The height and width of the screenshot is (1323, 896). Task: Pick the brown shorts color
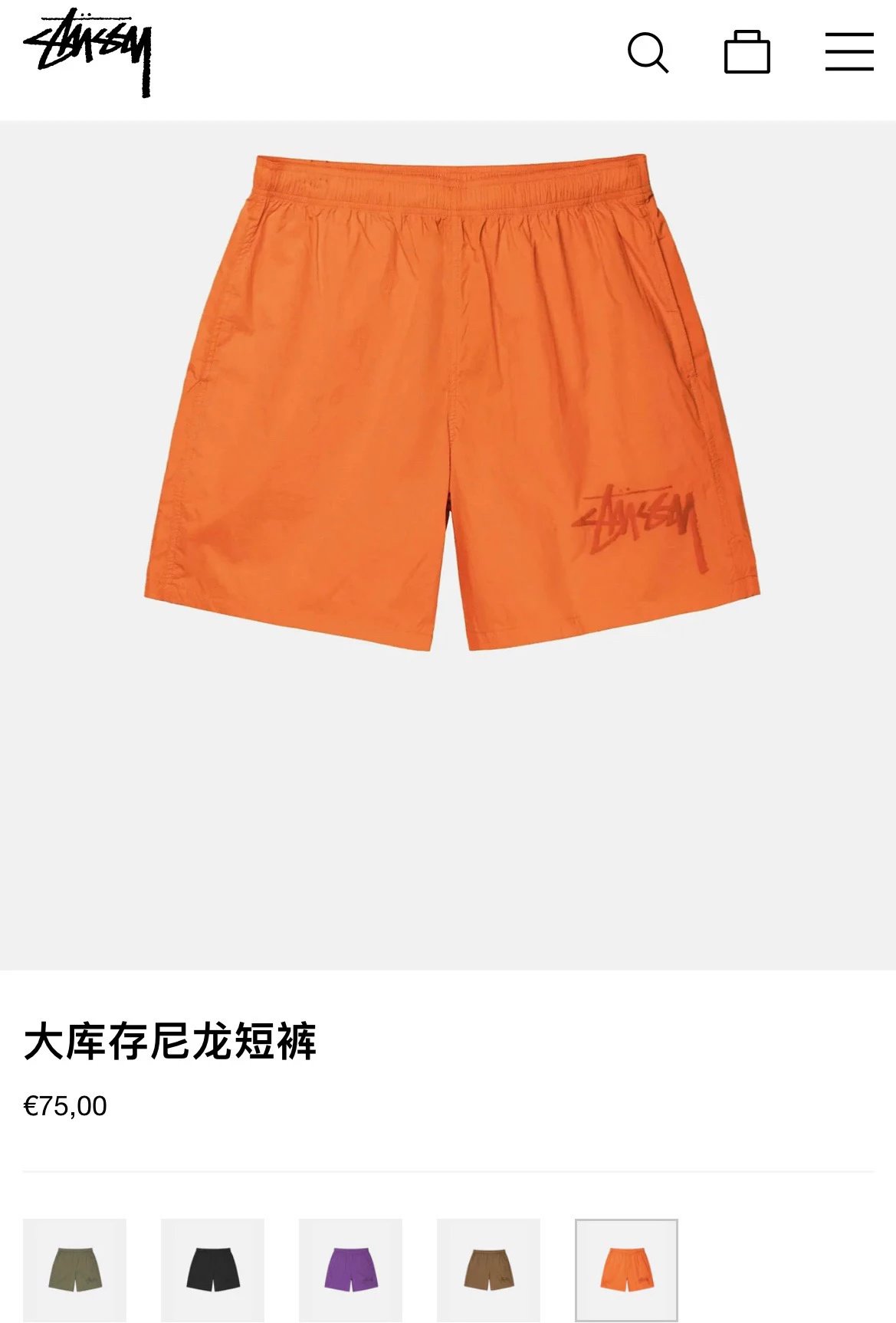488,1269
